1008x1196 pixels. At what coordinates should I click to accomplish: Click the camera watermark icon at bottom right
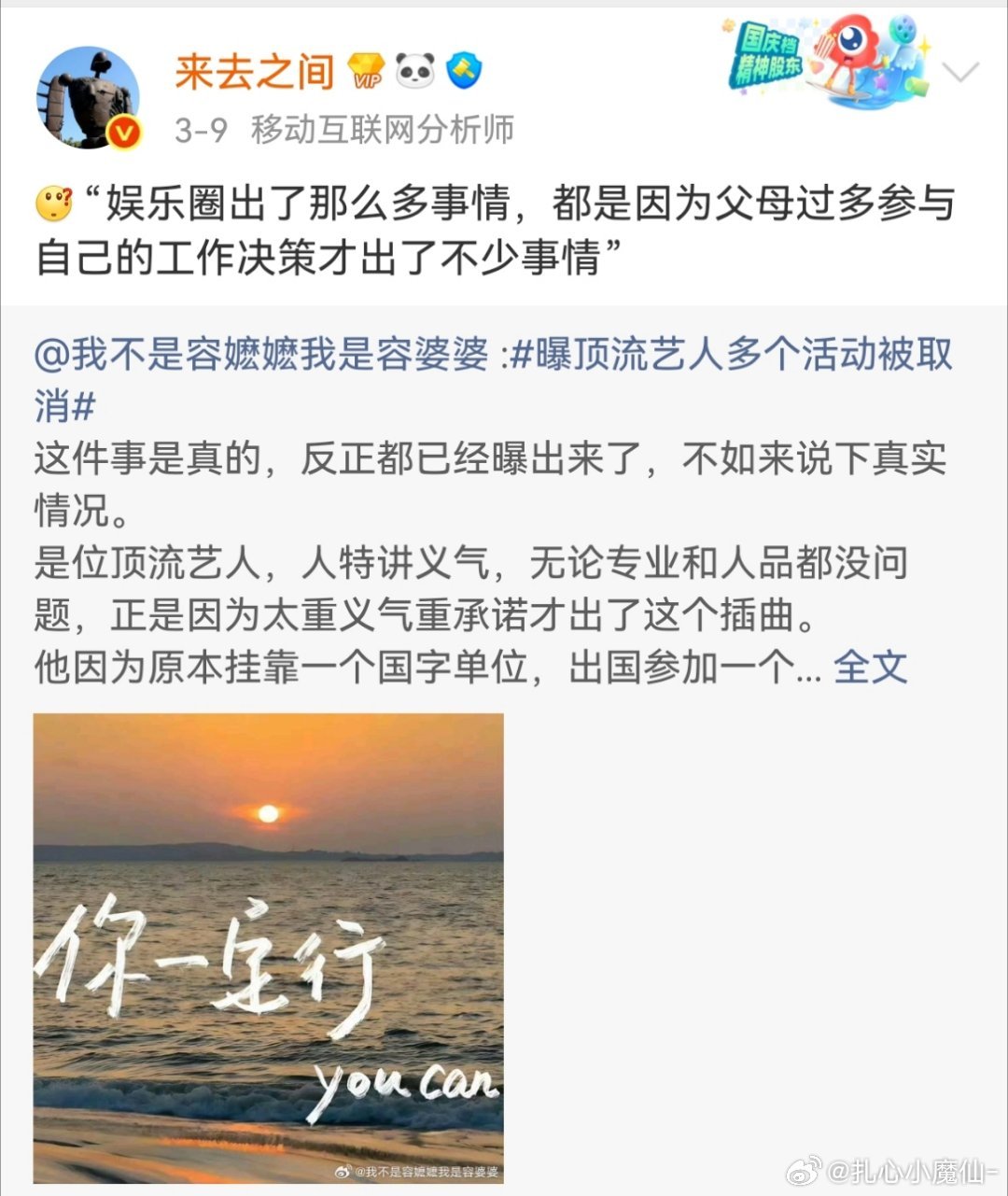pos(803,1169)
